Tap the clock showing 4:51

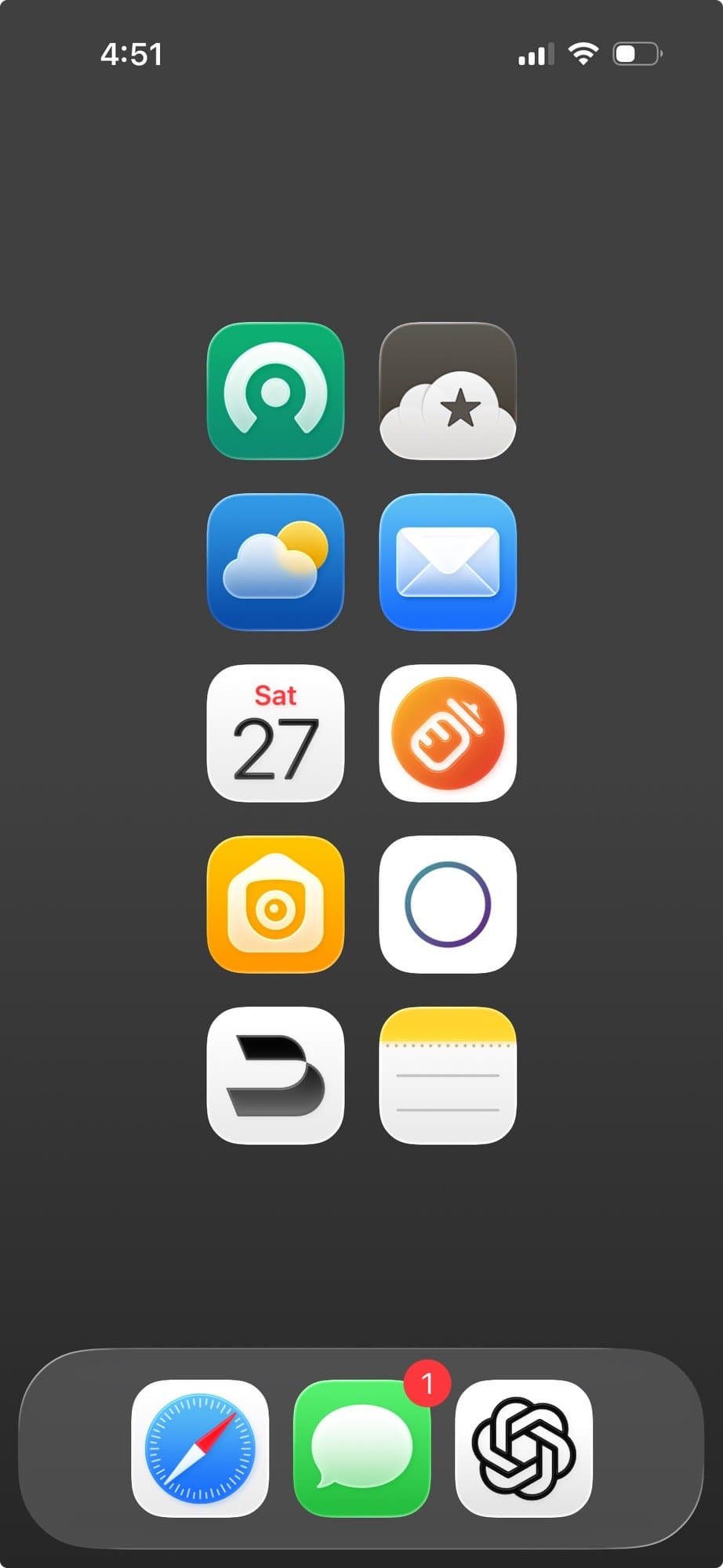click(x=133, y=53)
